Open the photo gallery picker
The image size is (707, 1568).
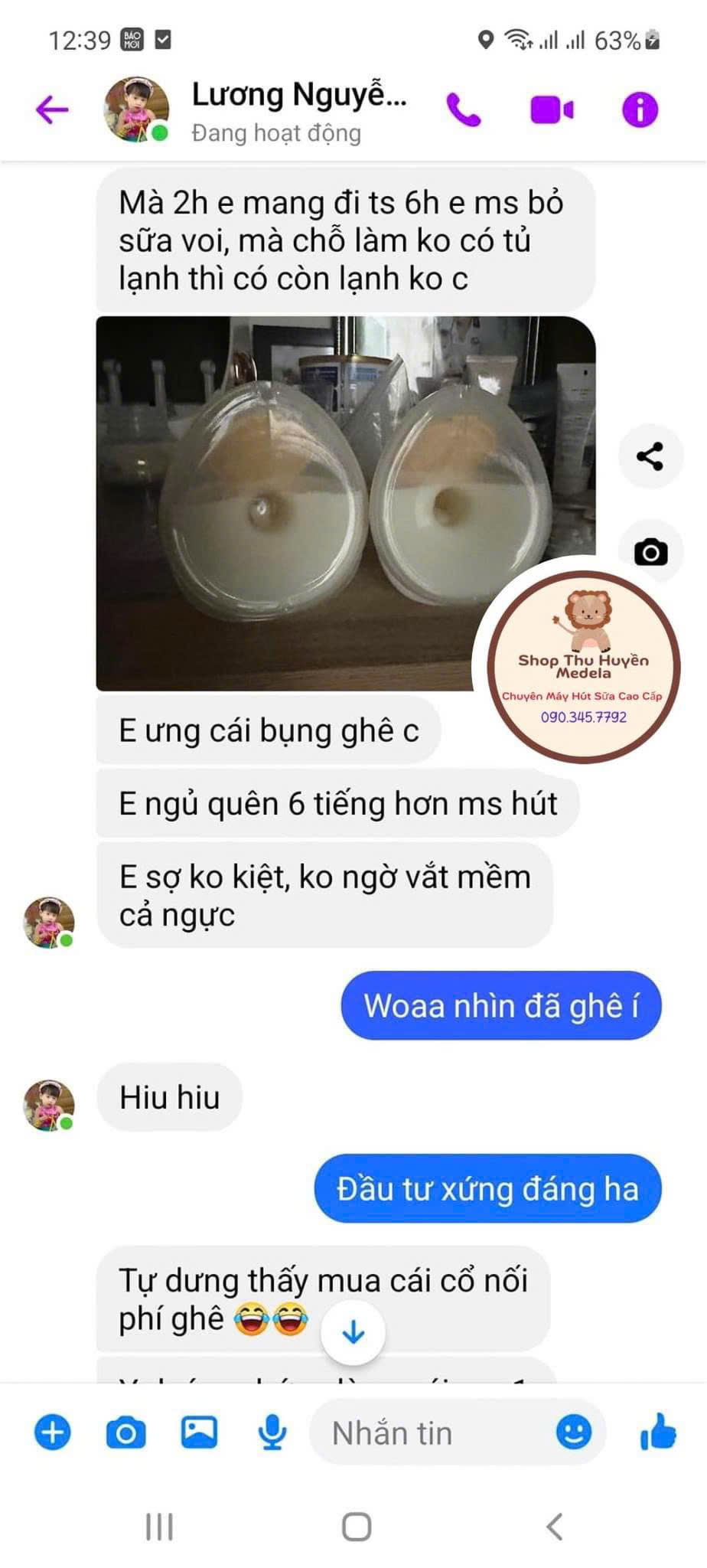coord(199,1432)
